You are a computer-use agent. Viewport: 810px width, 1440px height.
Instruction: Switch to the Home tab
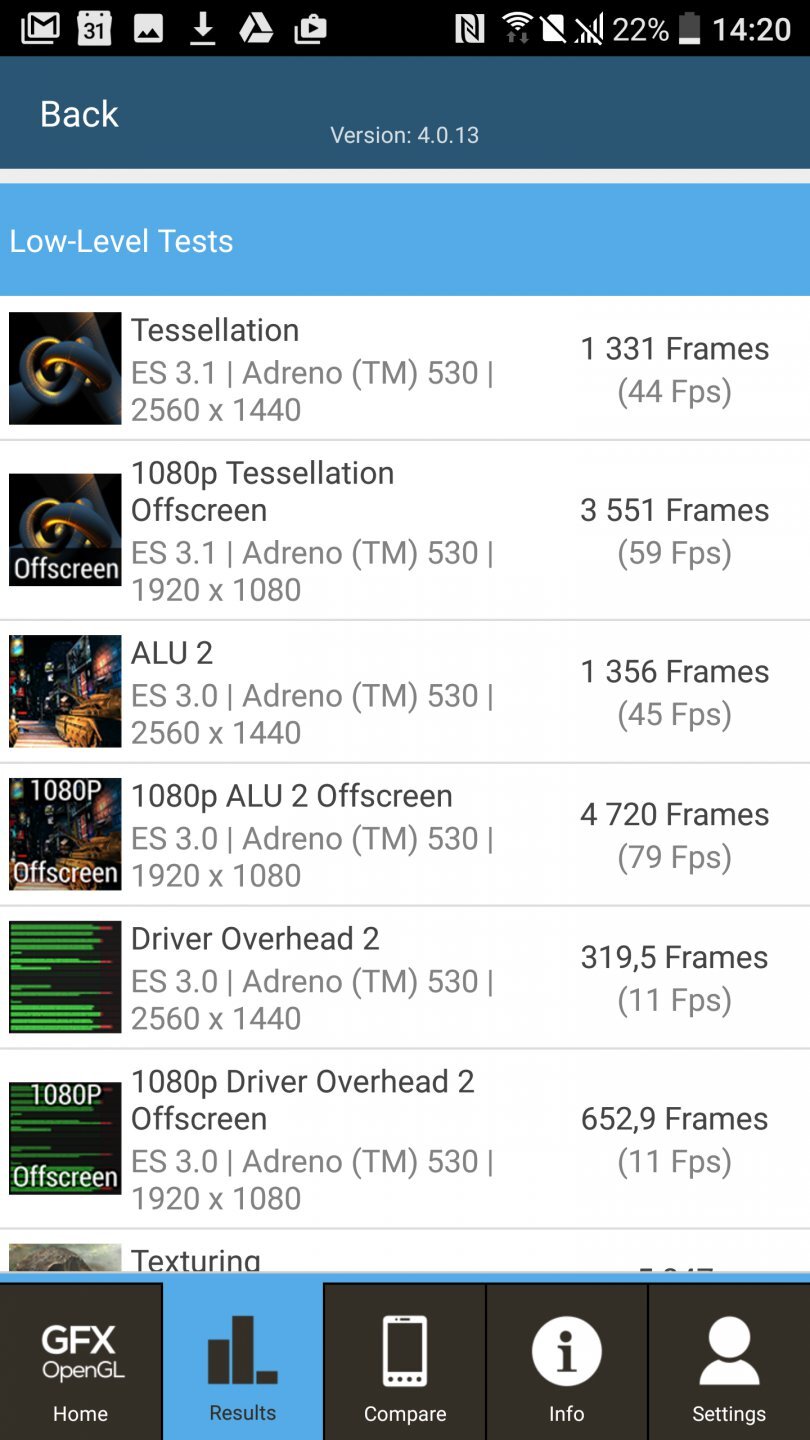pos(81,1362)
